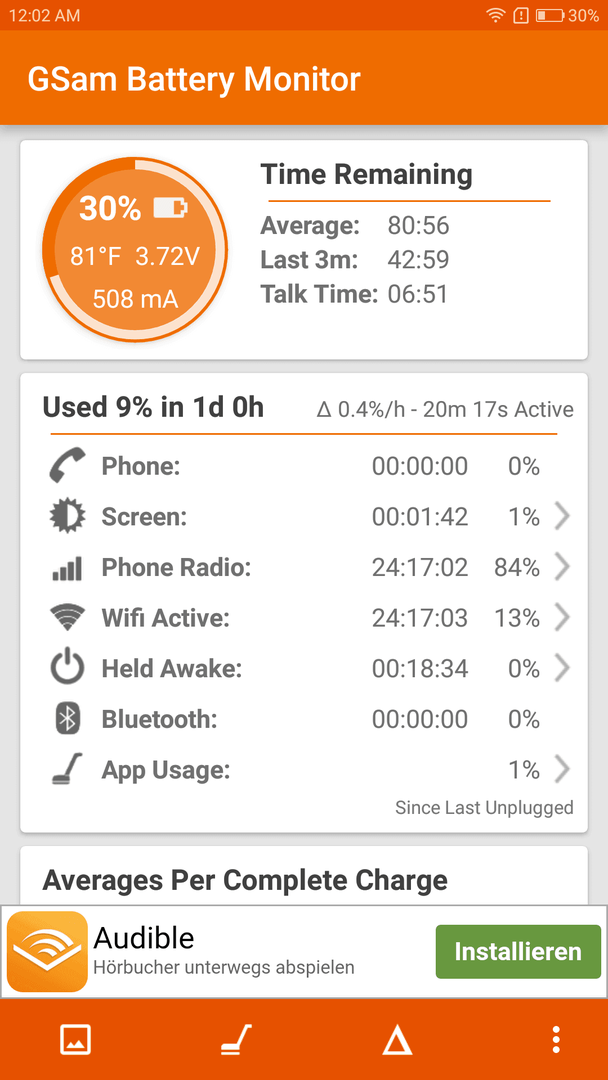Open the chart view icon in bottom bar
608x1080 pixels.
point(76,1039)
